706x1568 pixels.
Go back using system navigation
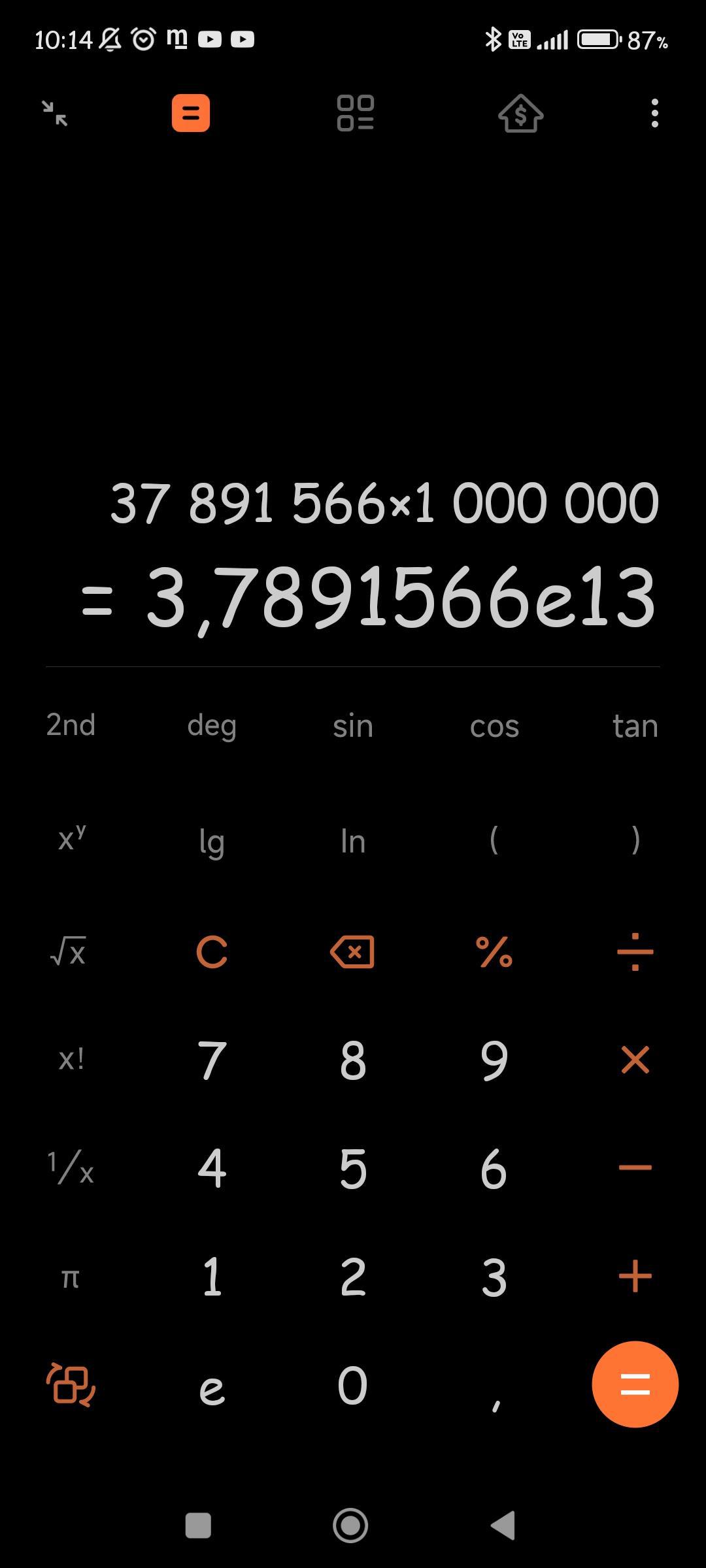click(503, 1526)
